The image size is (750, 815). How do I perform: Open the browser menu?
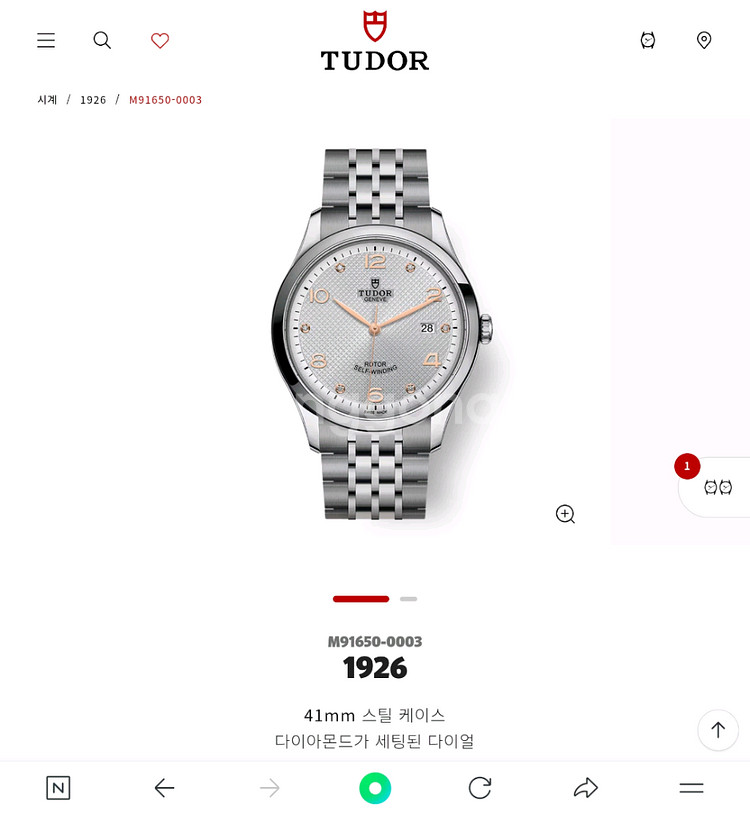click(x=691, y=788)
